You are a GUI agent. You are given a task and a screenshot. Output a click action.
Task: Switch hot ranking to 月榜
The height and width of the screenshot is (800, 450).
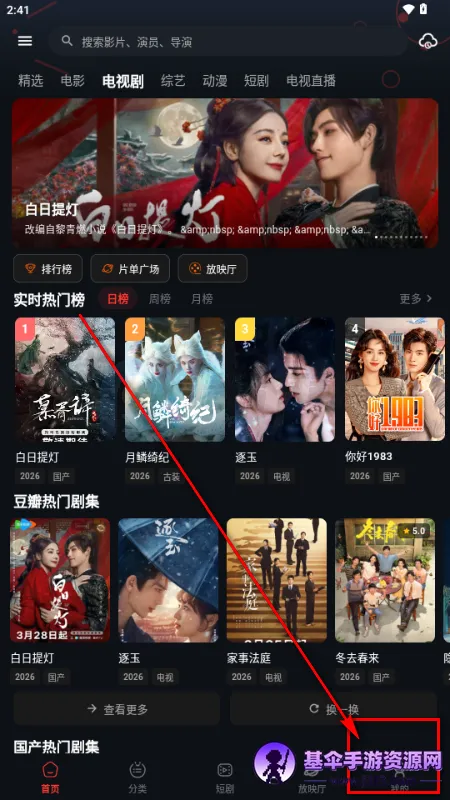(x=202, y=299)
